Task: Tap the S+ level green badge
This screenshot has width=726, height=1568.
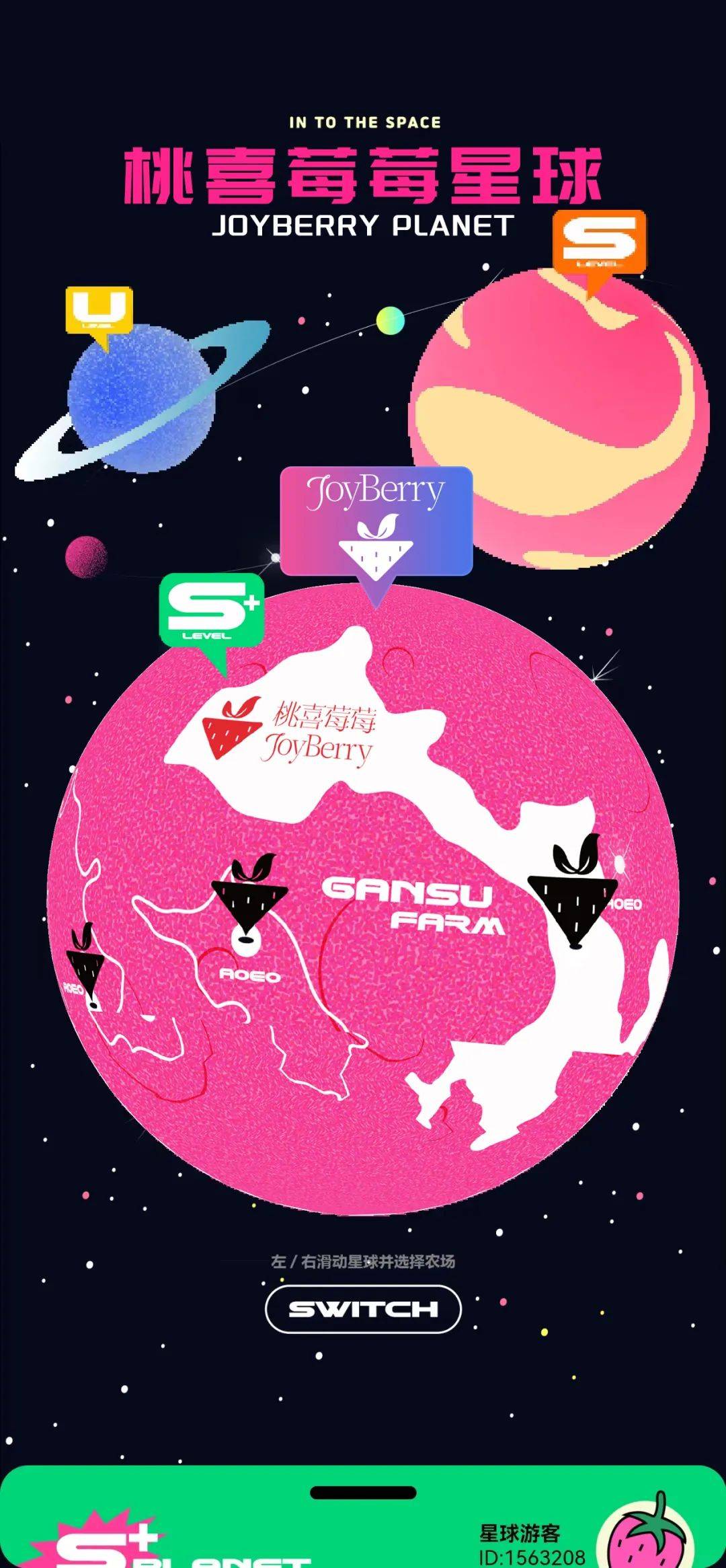Action: coord(210,611)
